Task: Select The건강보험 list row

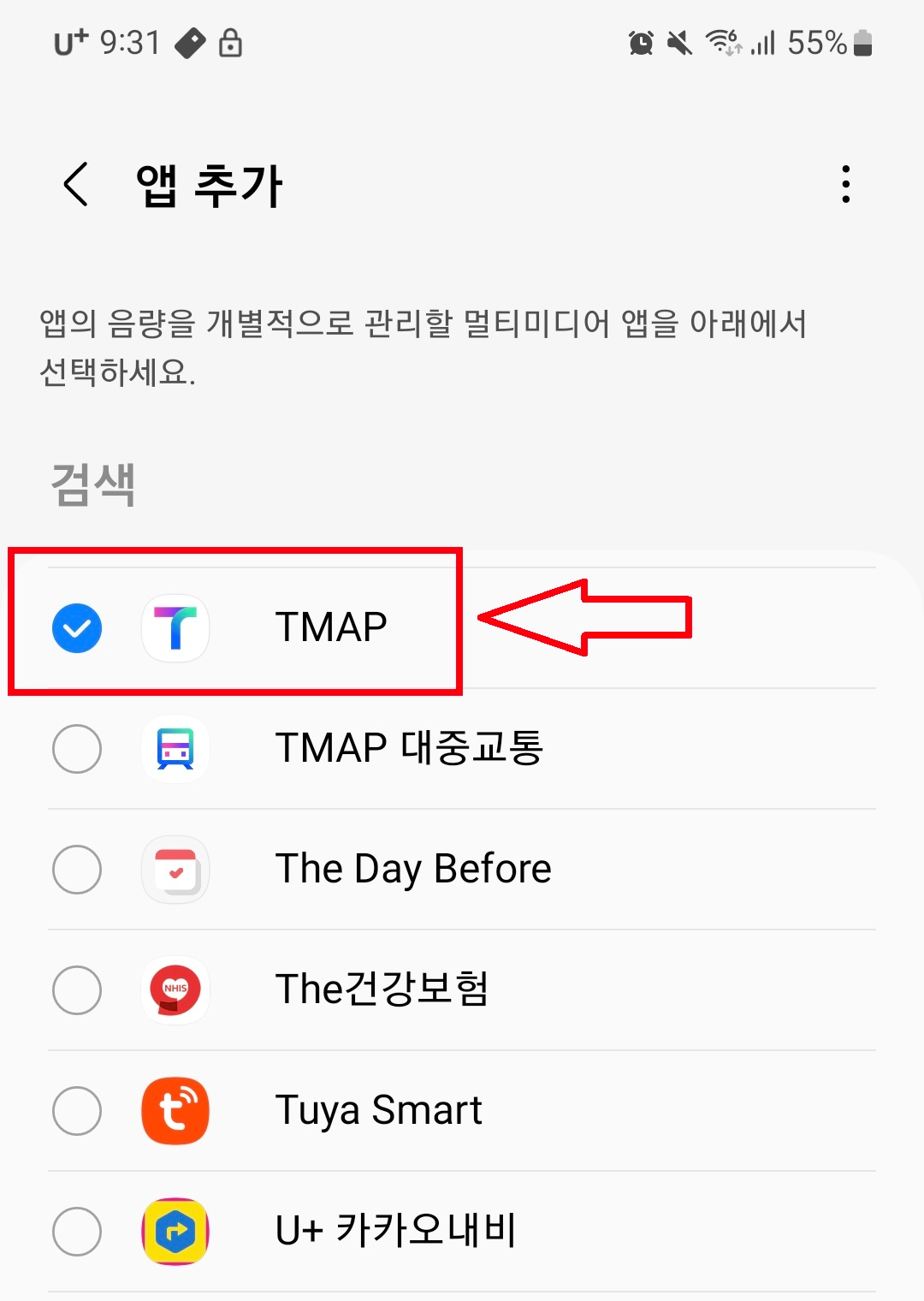Action: tap(462, 990)
